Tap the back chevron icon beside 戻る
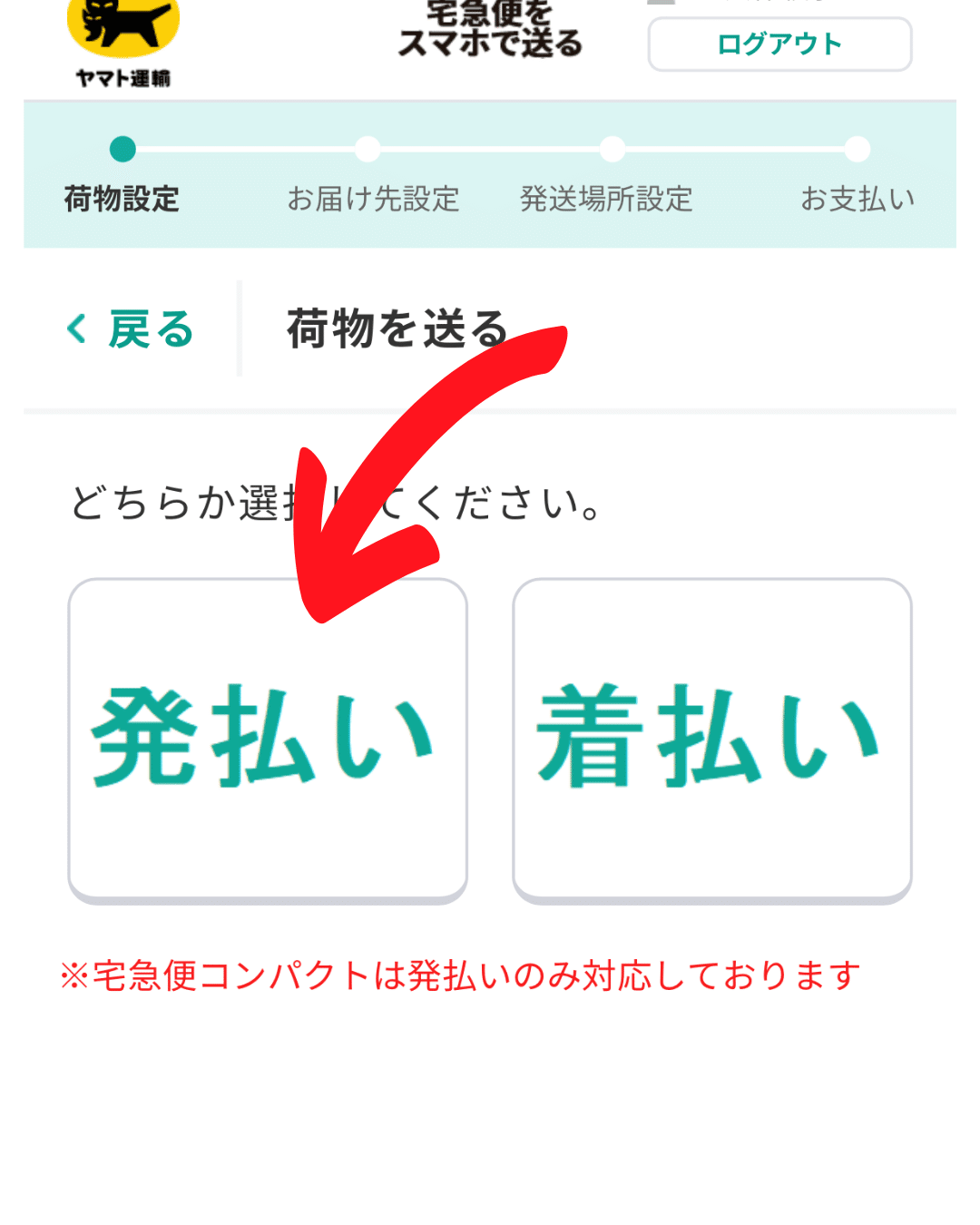This screenshot has width=980, height=1225. point(76,329)
